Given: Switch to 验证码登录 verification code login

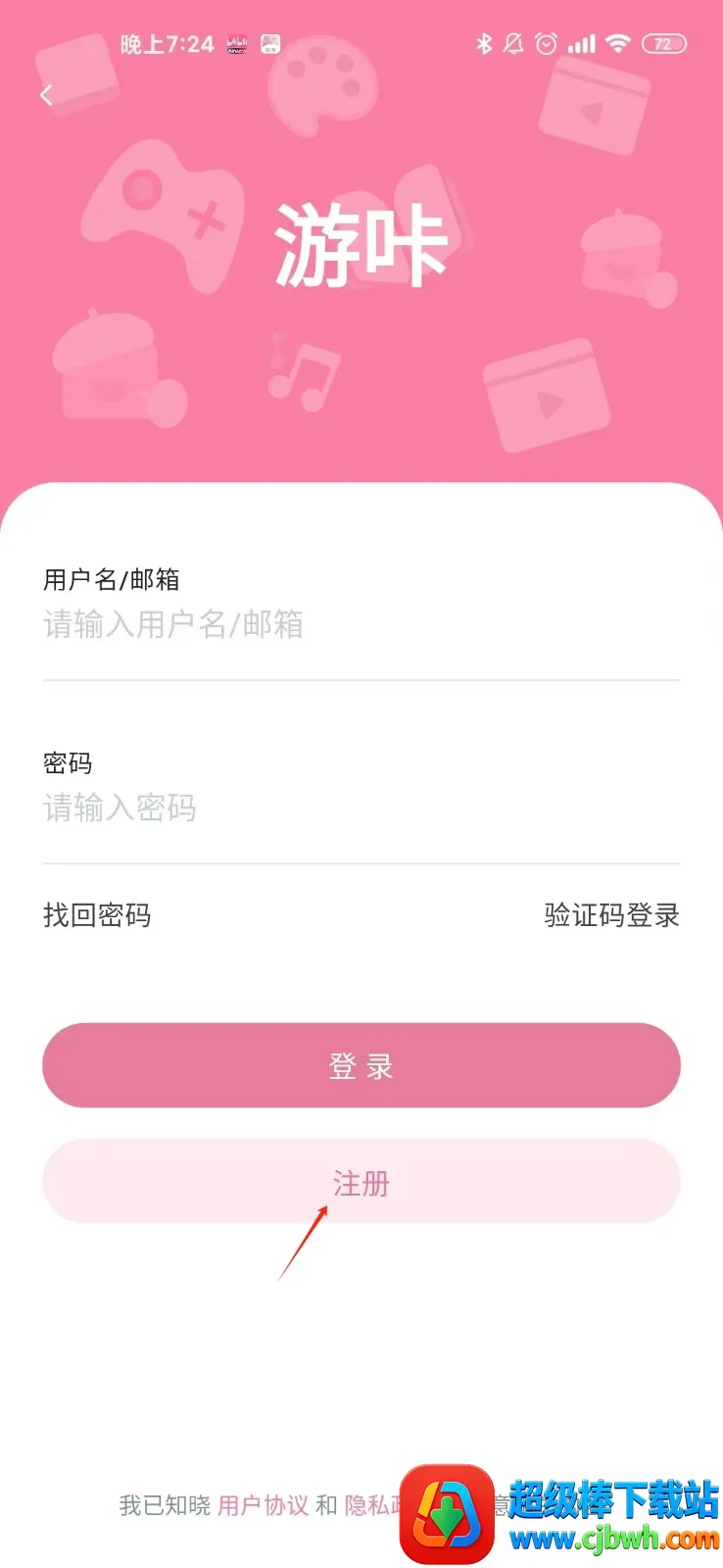Looking at the screenshot, I should (611, 915).
